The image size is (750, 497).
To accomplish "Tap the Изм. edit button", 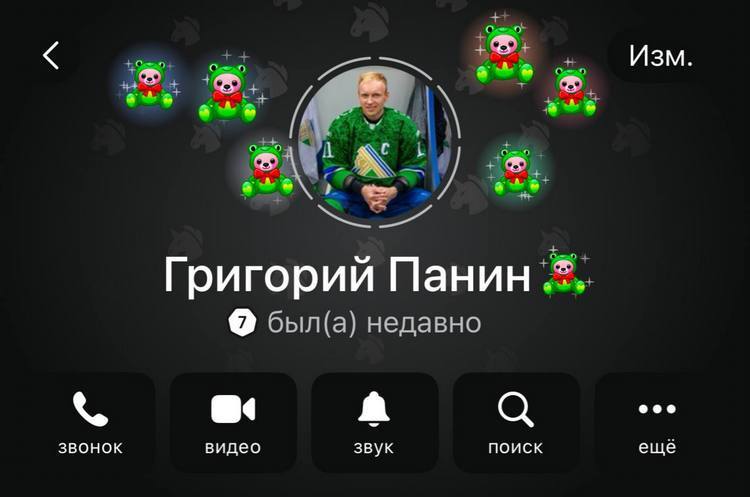I will pyautogui.click(x=660, y=56).
